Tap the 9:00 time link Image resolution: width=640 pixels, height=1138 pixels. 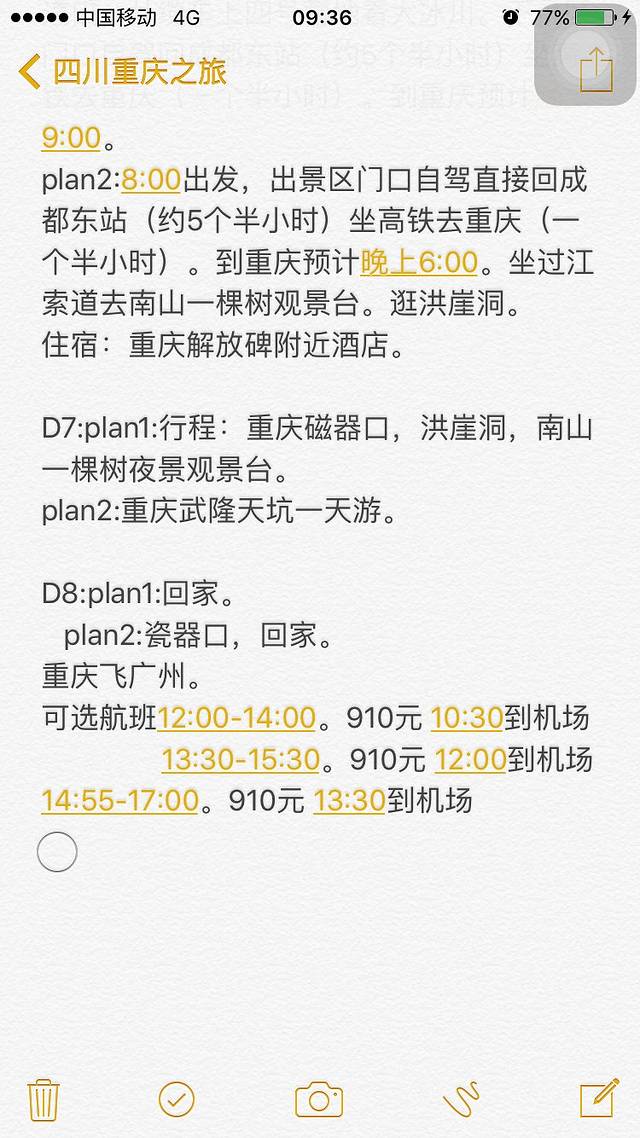(x=72, y=137)
